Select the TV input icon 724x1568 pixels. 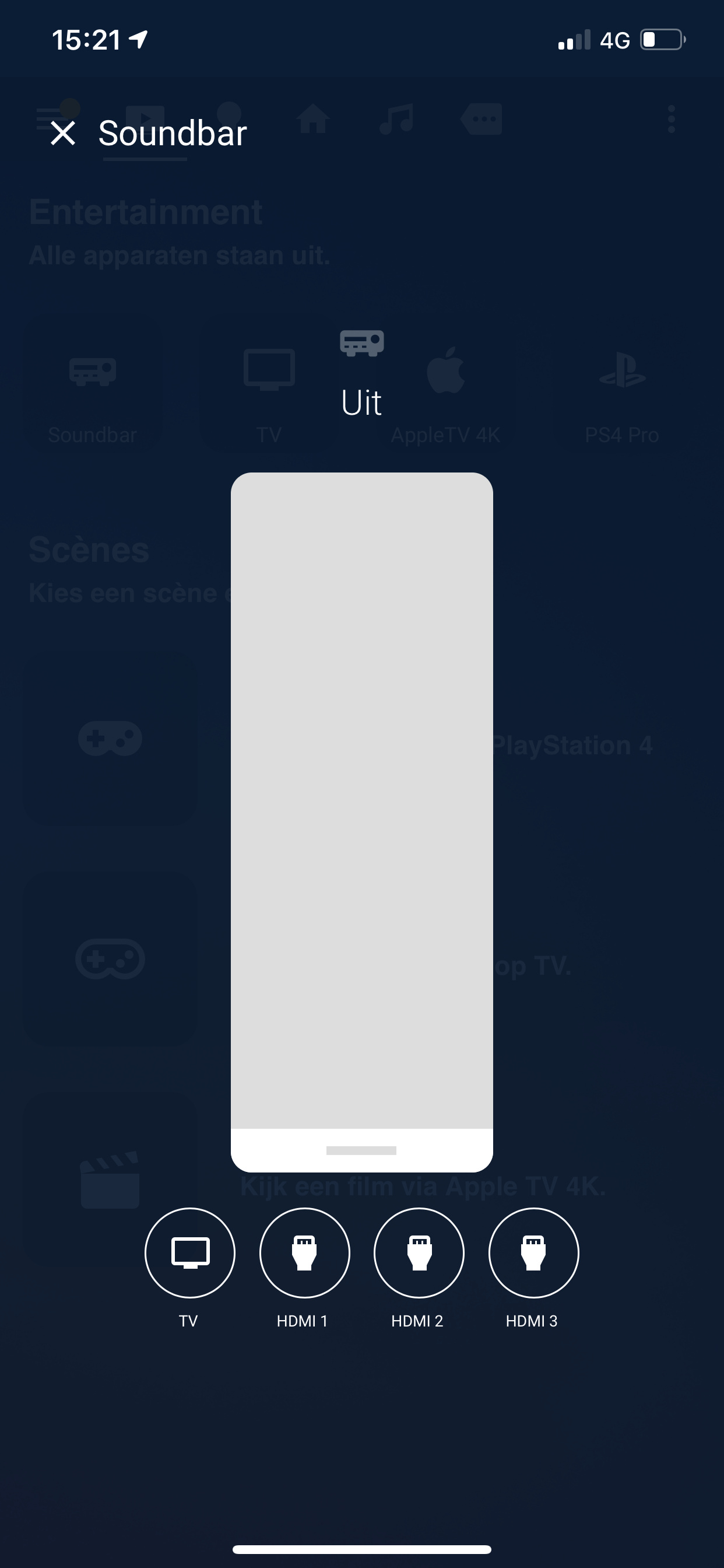[189, 1252]
